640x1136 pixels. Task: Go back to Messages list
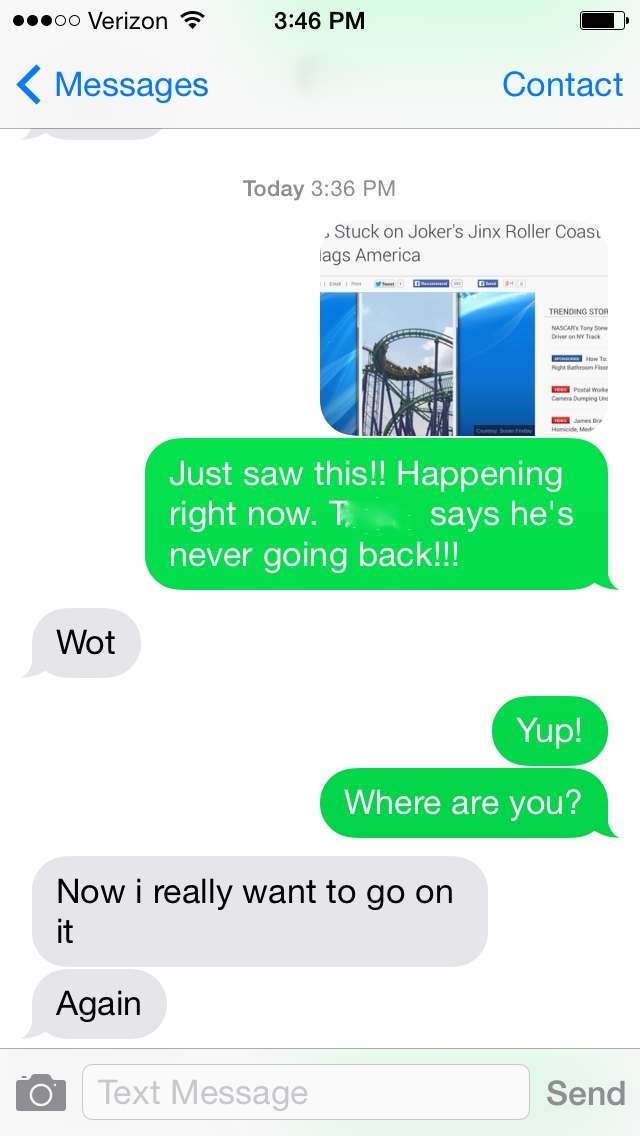(x=112, y=86)
